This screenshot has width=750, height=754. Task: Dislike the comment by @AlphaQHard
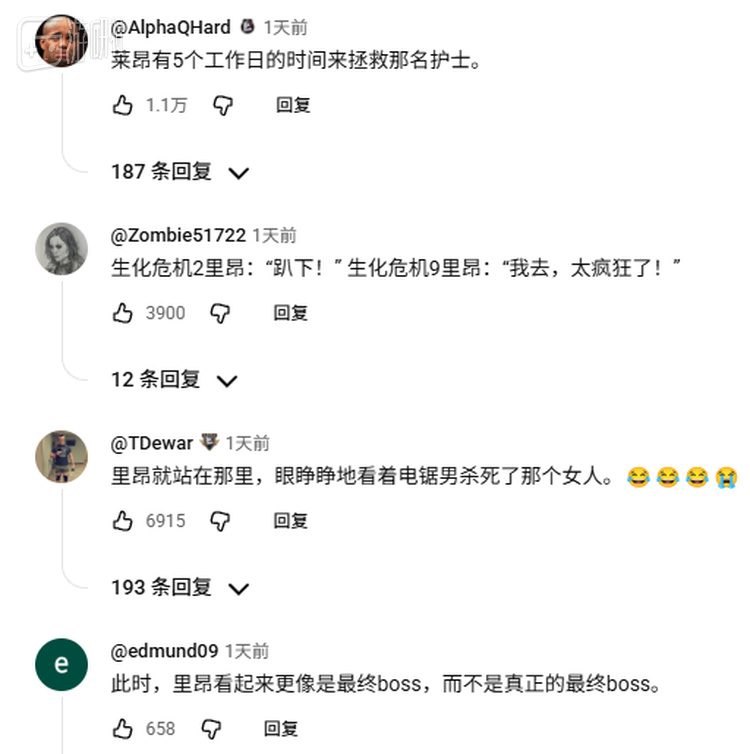click(223, 105)
